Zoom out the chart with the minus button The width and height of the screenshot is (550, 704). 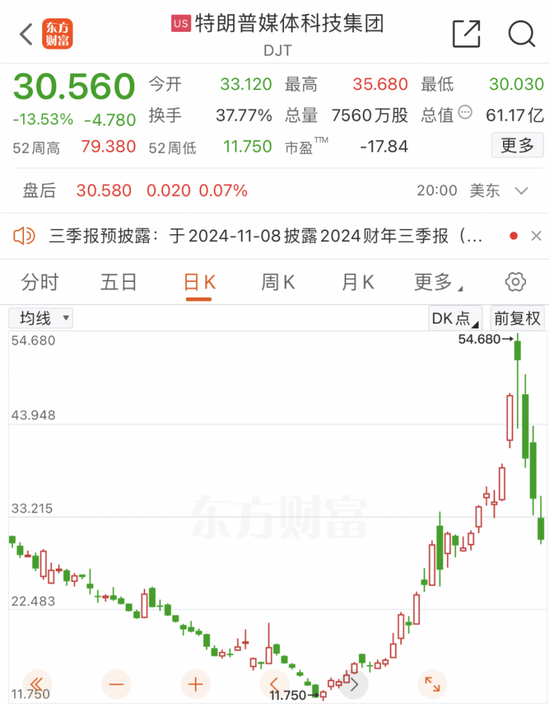click(116, 684)
